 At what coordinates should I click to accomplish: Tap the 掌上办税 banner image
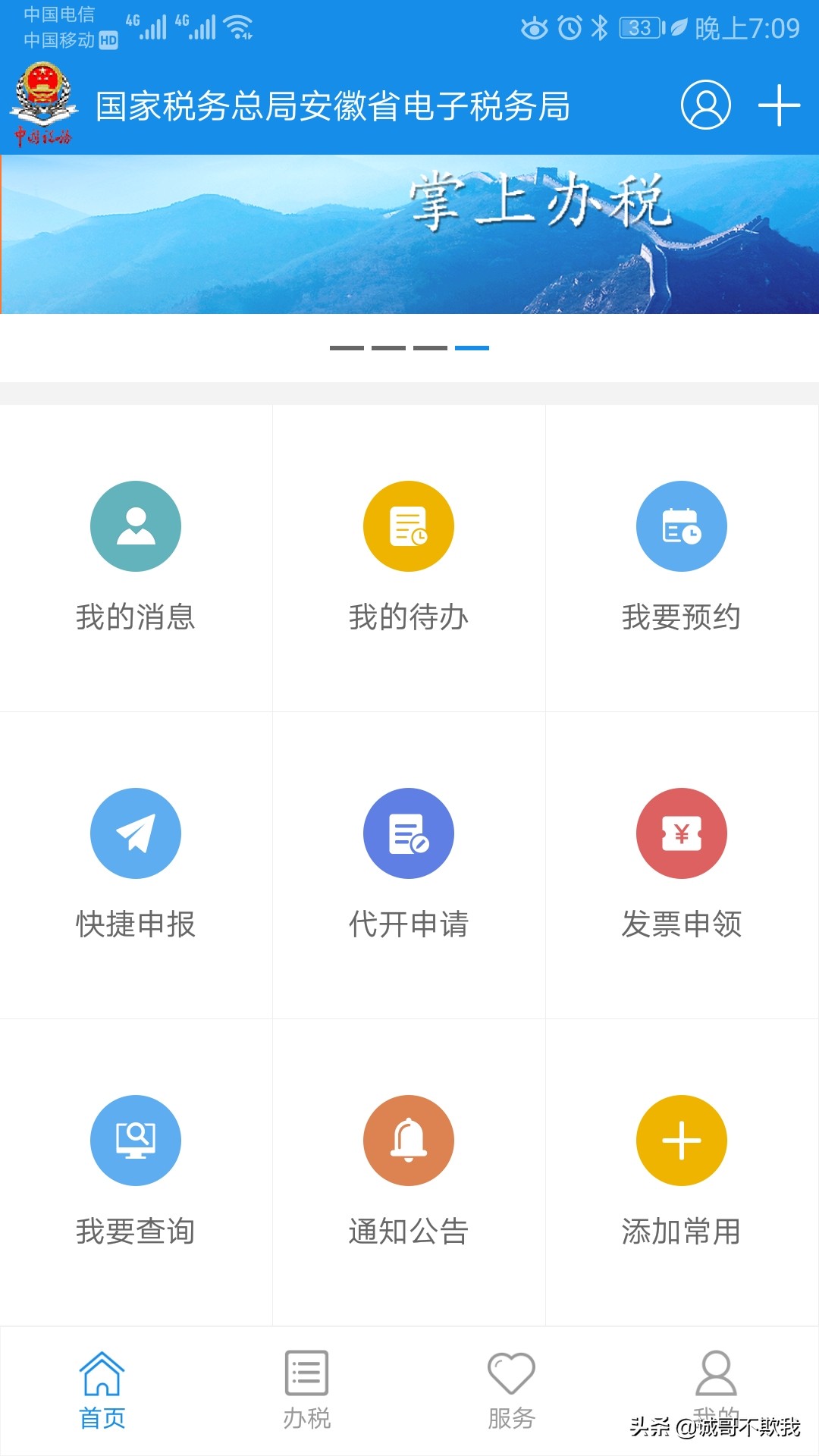click(x=409, y=227)
